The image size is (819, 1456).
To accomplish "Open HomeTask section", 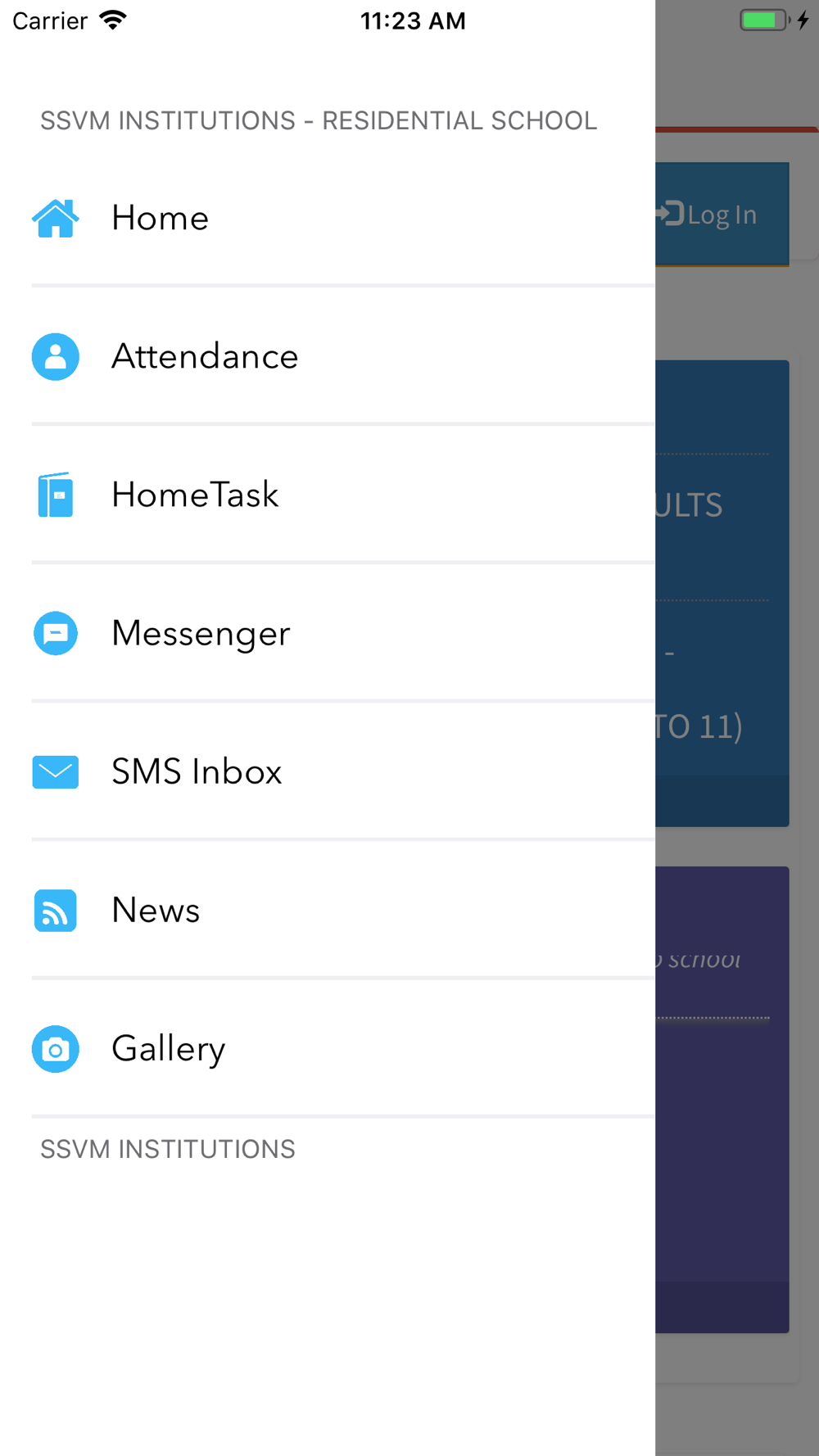I will tap(328, 495).
